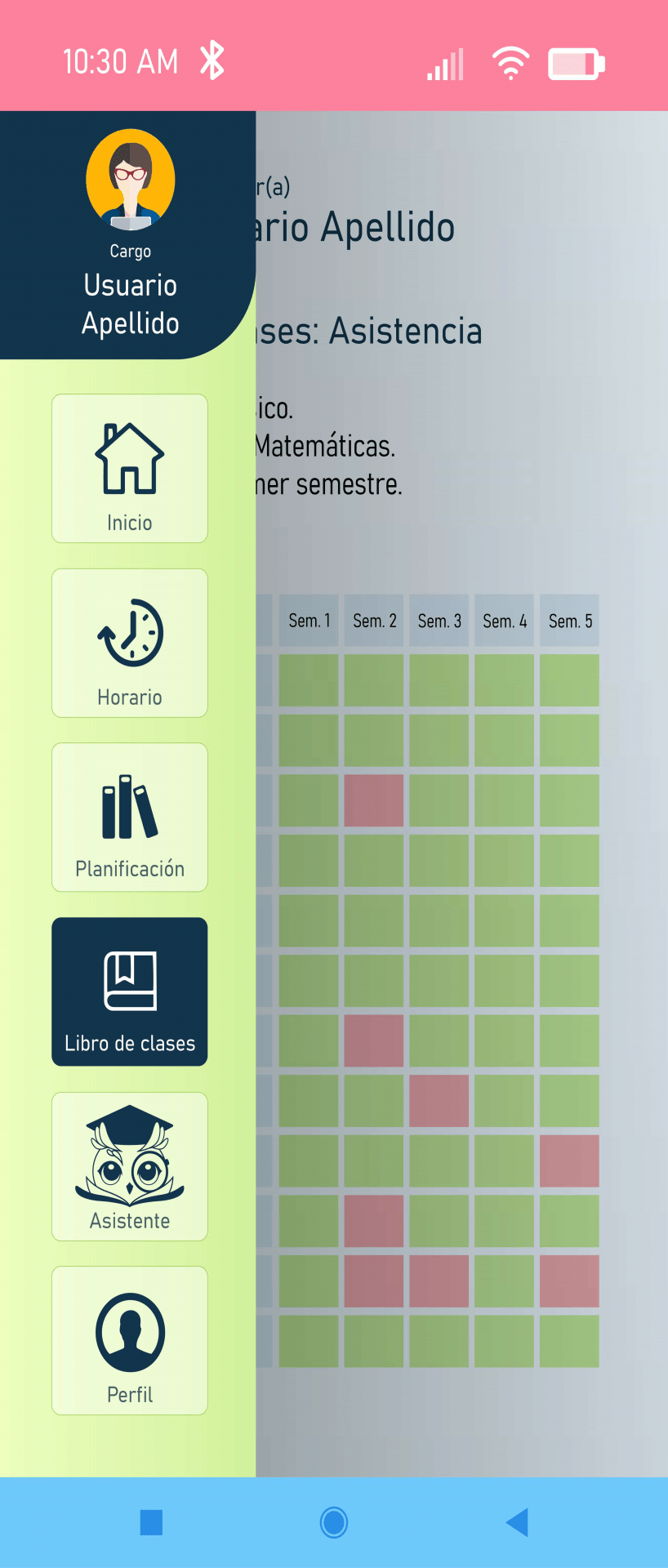The width and height of the screenshot is (668, 1568).
Task: Go to Inicio from the drawer
Action: 130,468
